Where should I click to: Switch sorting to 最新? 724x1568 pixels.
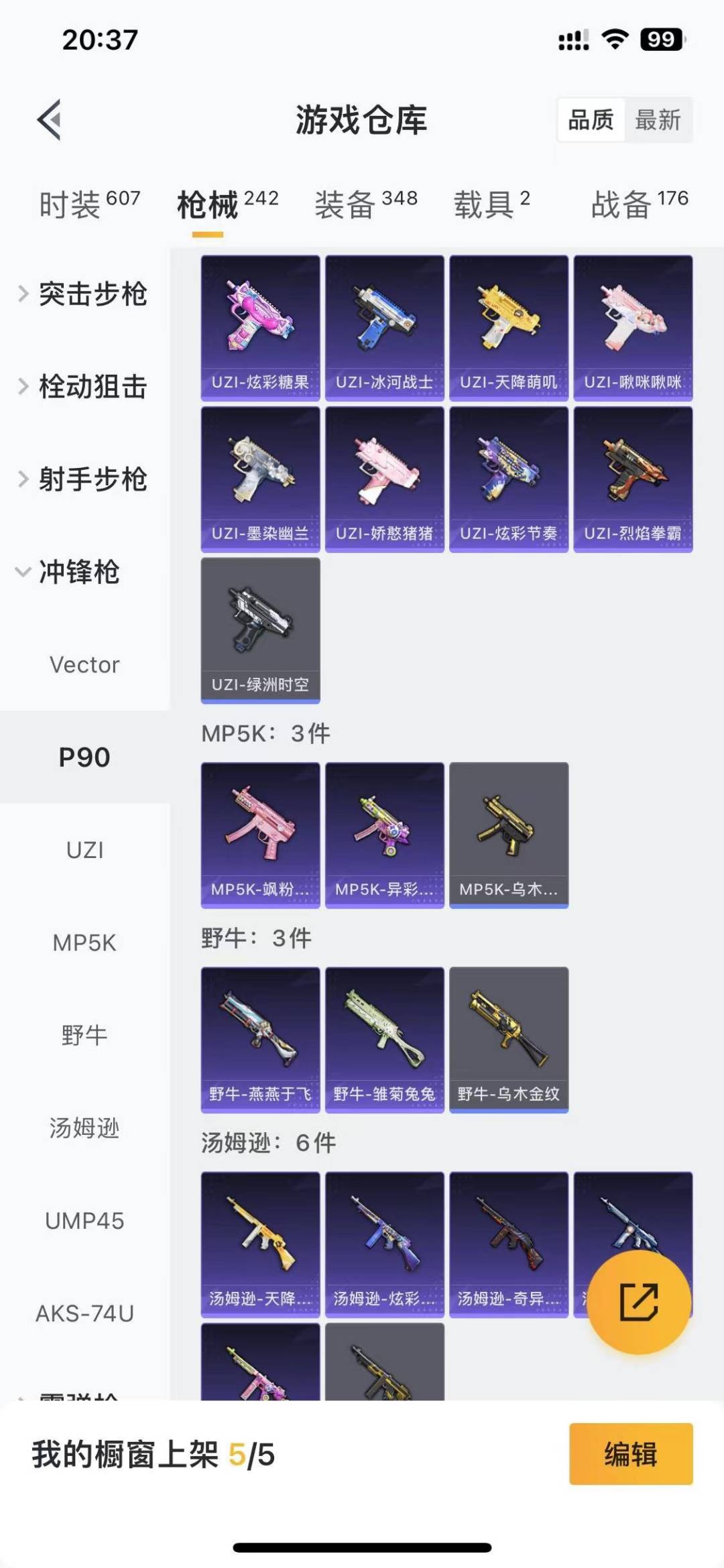pyautogui.click(x=660, y=121)
